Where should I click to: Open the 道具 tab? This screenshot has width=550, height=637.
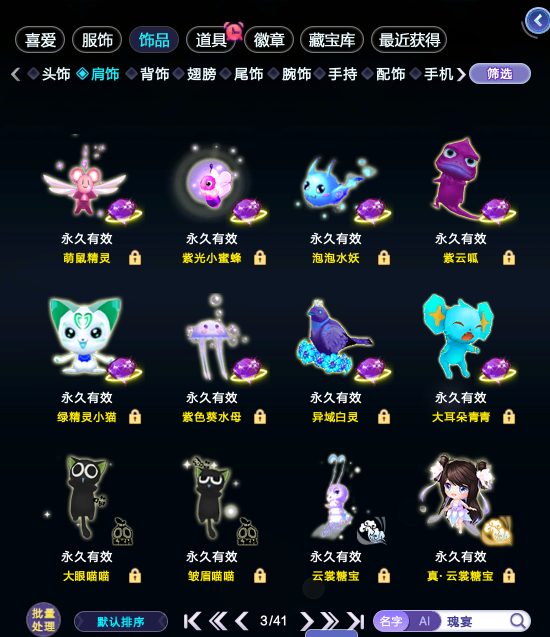click(211, 40)
